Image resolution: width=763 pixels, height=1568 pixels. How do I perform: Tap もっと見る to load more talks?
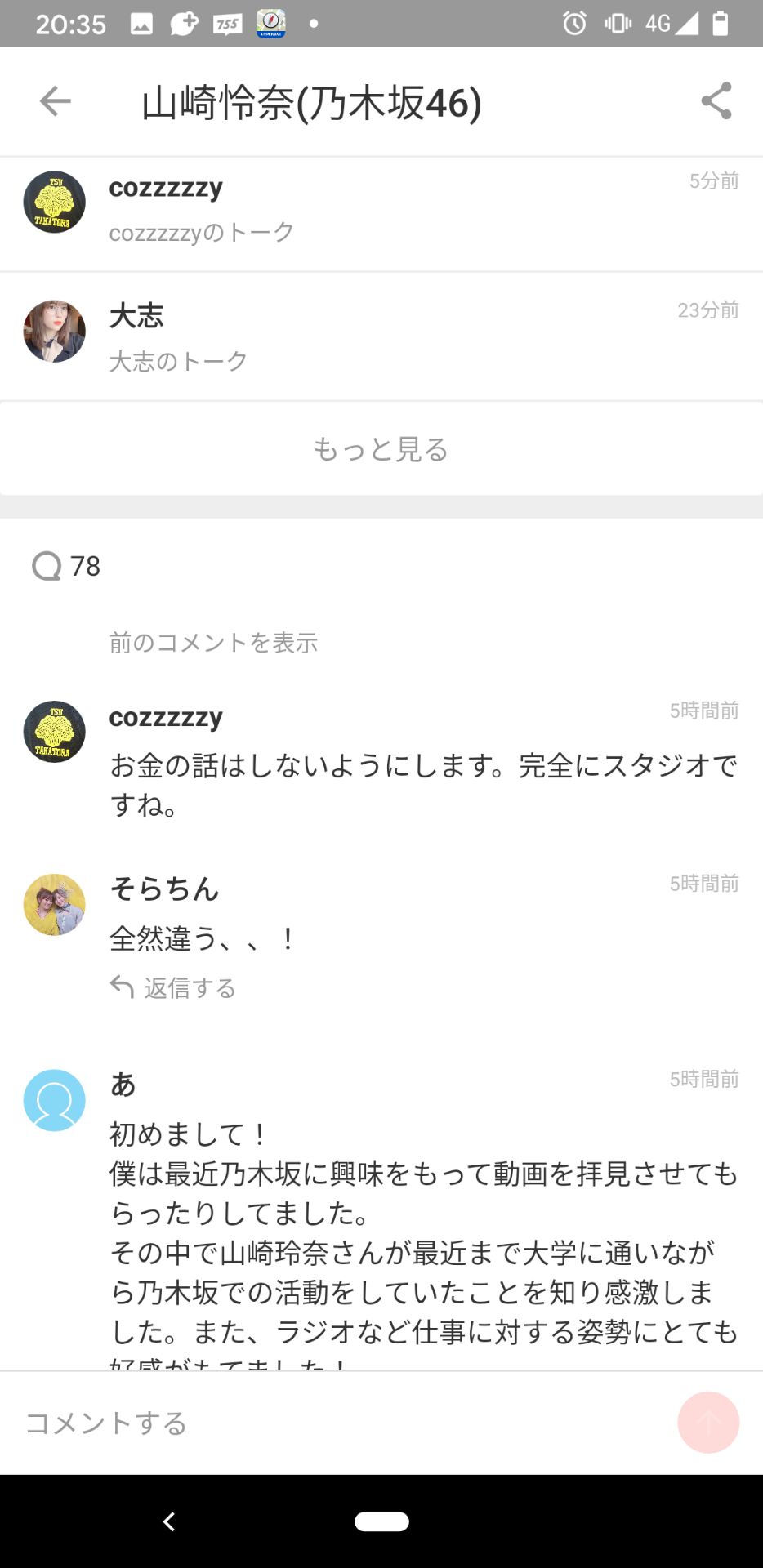click(381, 449)
